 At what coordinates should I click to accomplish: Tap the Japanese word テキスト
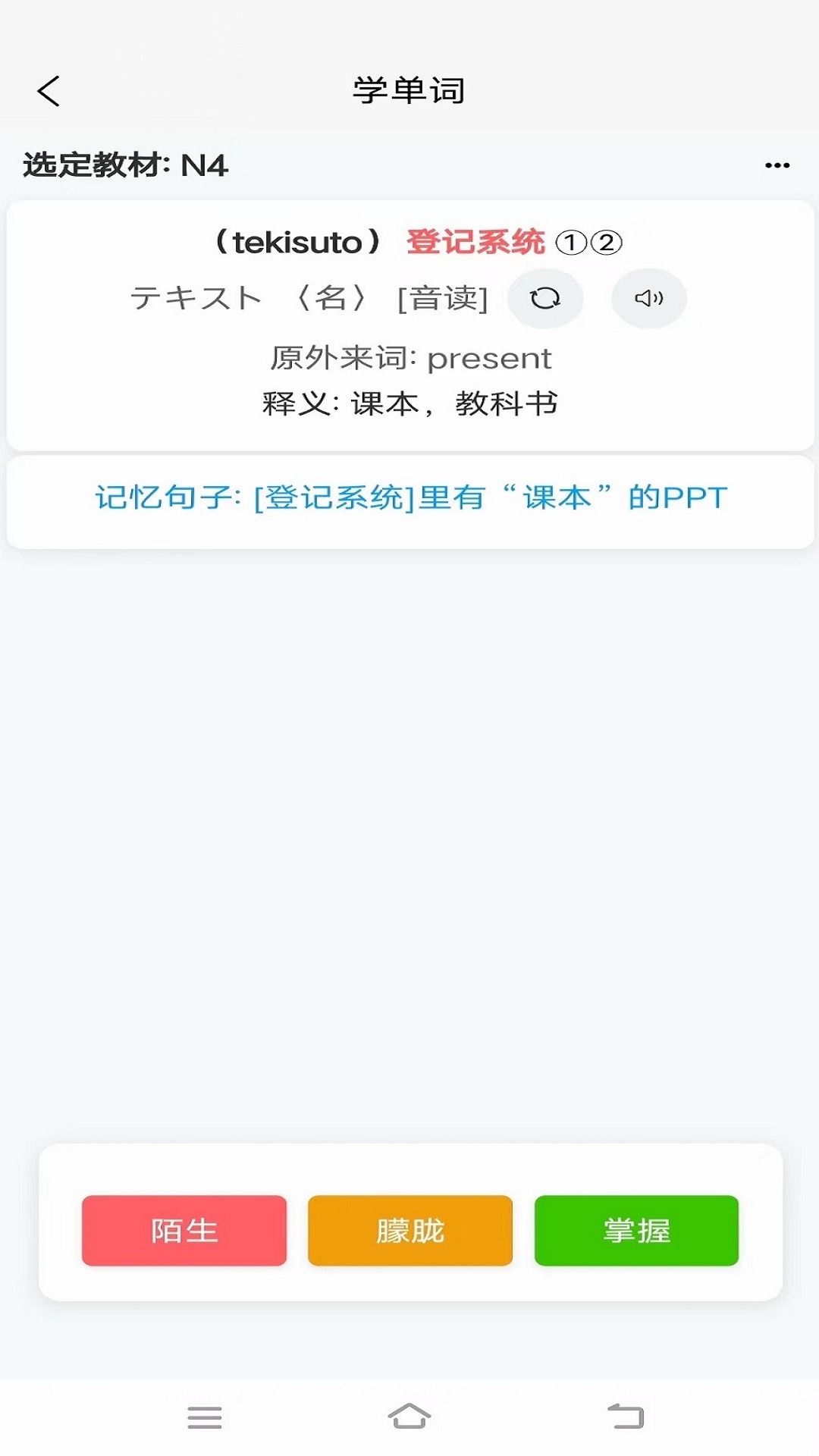196,297
